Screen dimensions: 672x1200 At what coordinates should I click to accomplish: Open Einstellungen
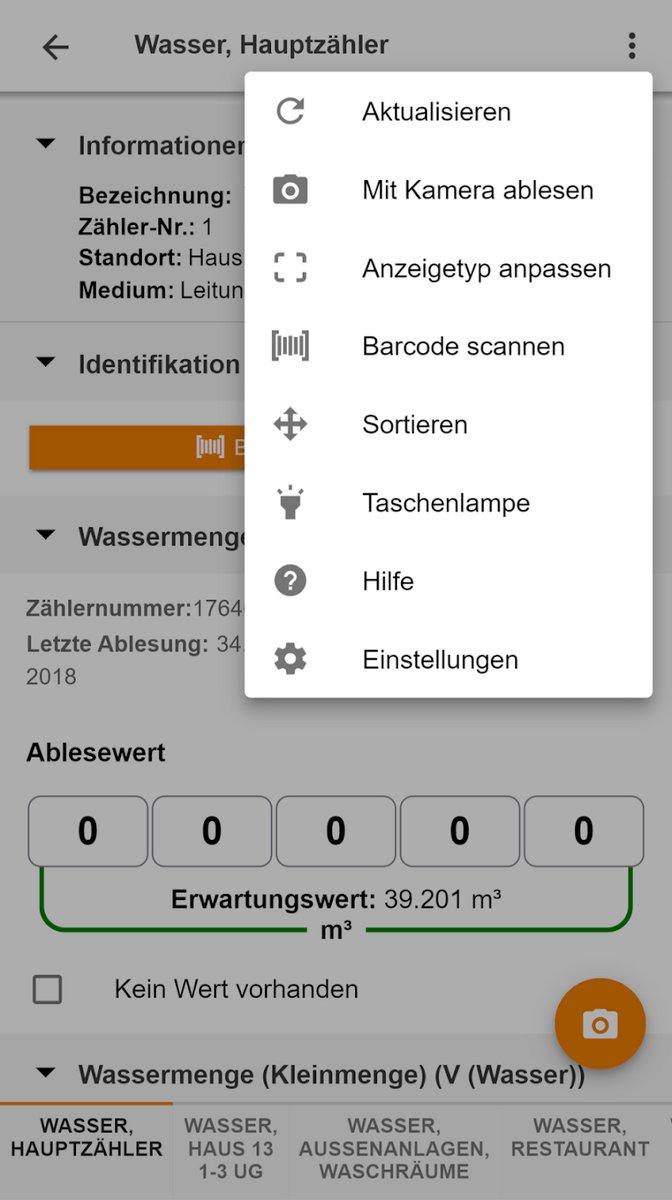pyautogui.click(x=440, y=660)
